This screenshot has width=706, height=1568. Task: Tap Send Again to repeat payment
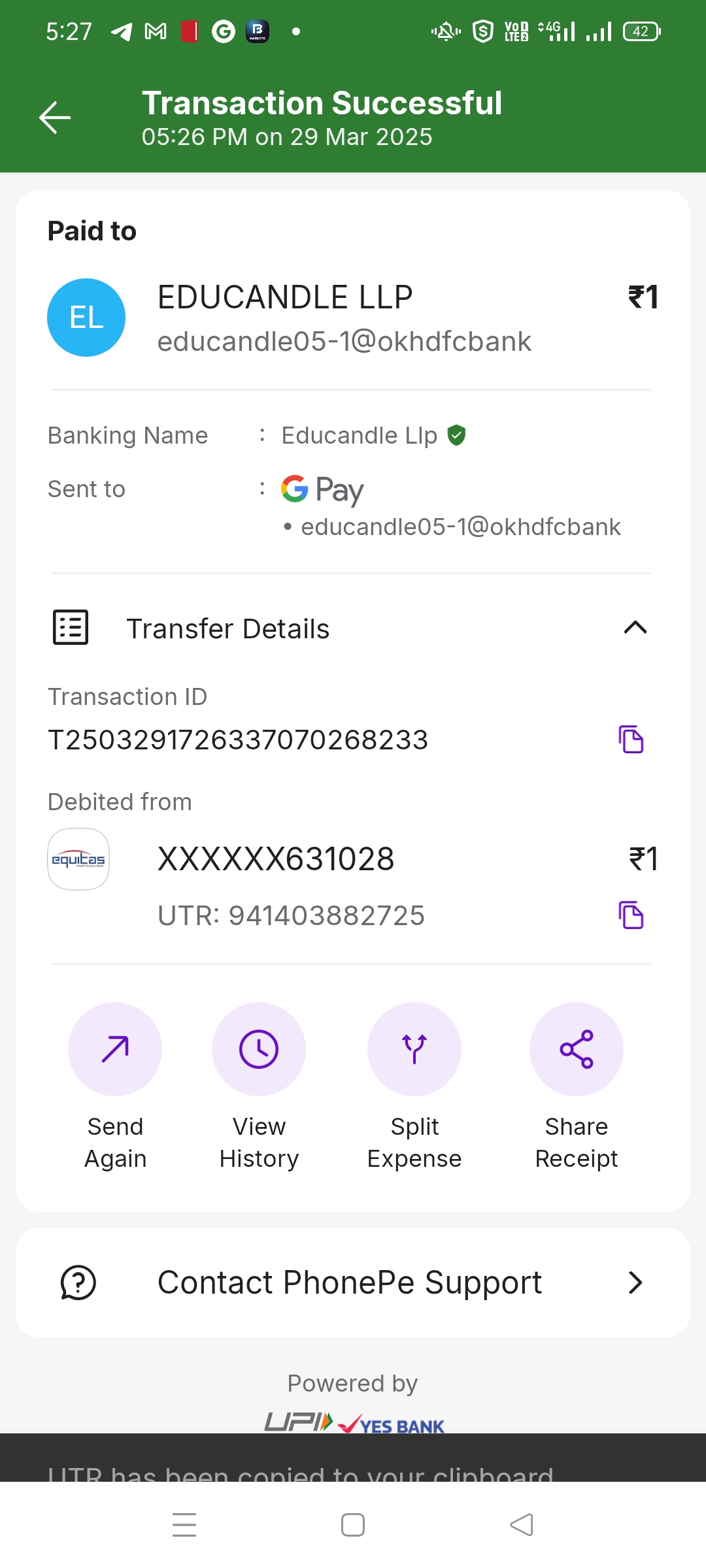[x=115, y=1050]
